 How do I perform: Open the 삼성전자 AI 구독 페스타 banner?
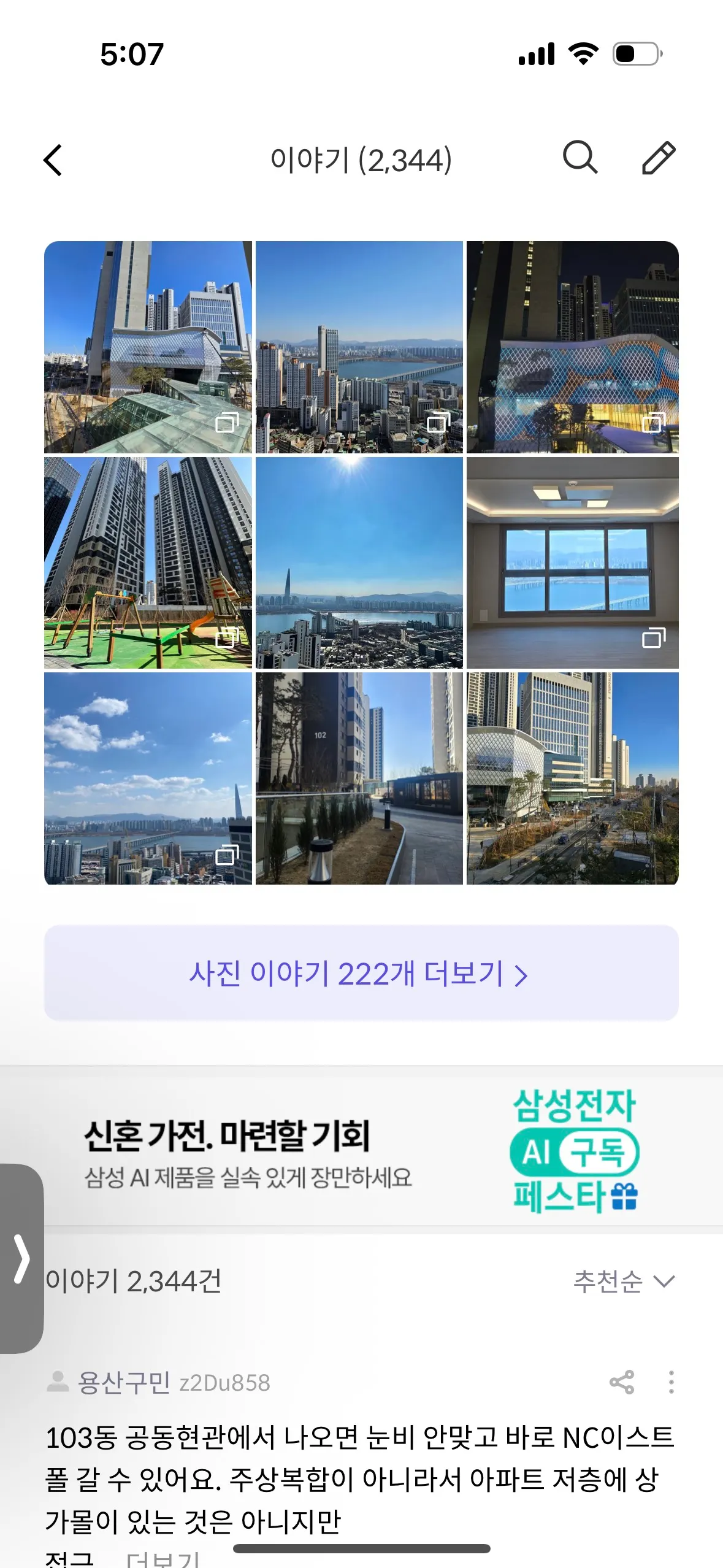point(361,1150)
